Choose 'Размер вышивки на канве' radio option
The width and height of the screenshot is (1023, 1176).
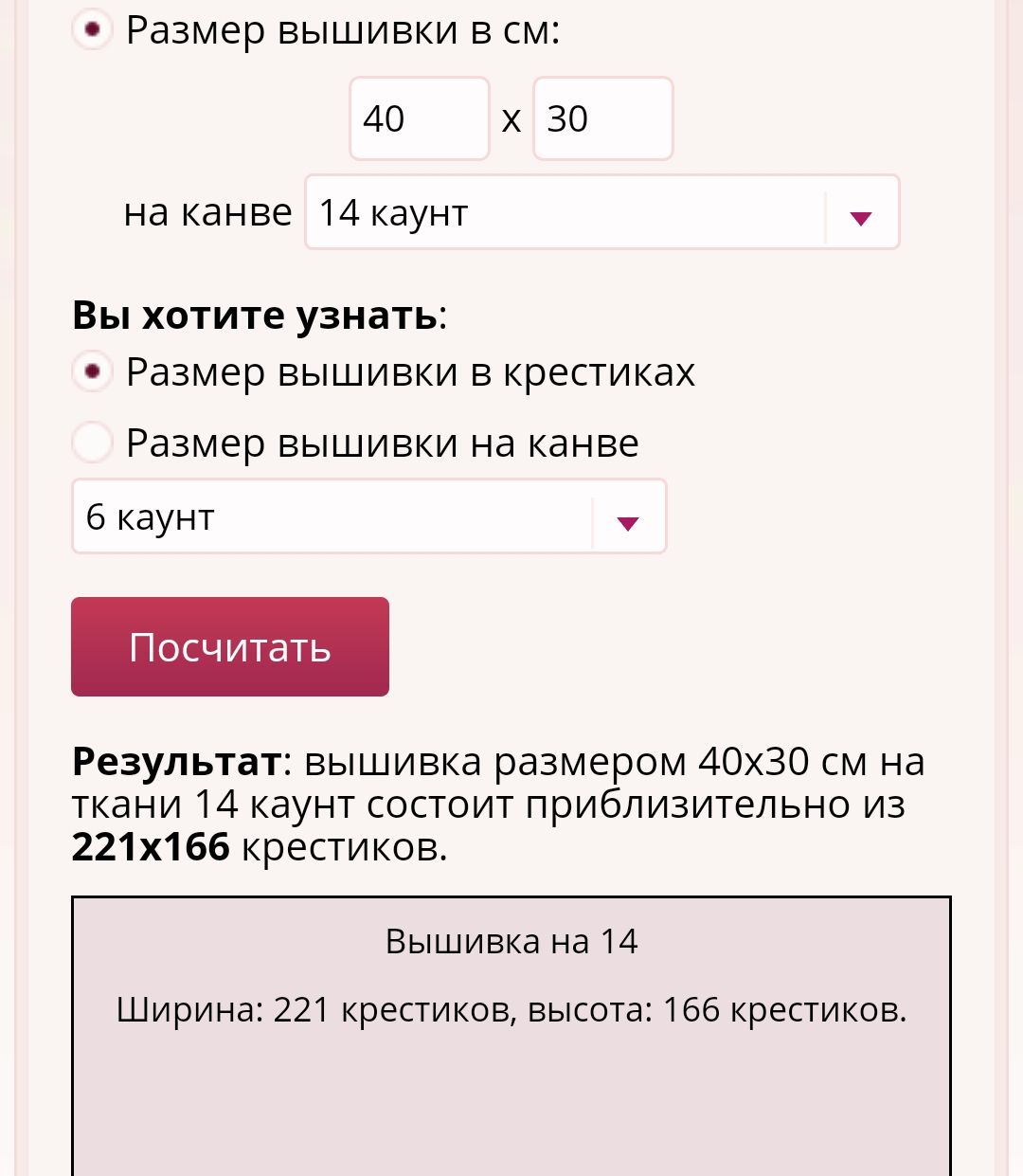pyautogui.click(x=93, y=443)
